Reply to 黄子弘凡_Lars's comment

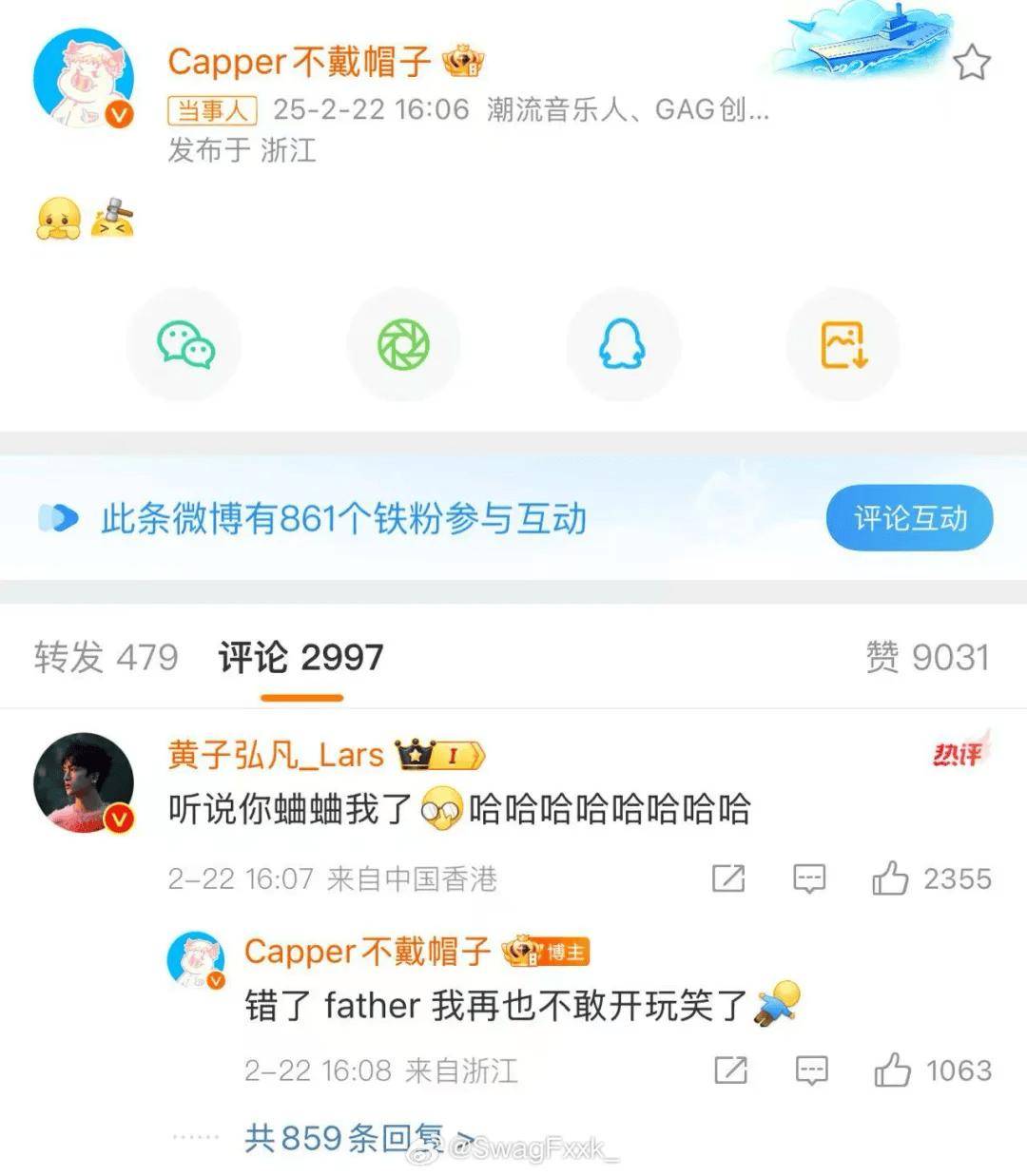point(809,878)
